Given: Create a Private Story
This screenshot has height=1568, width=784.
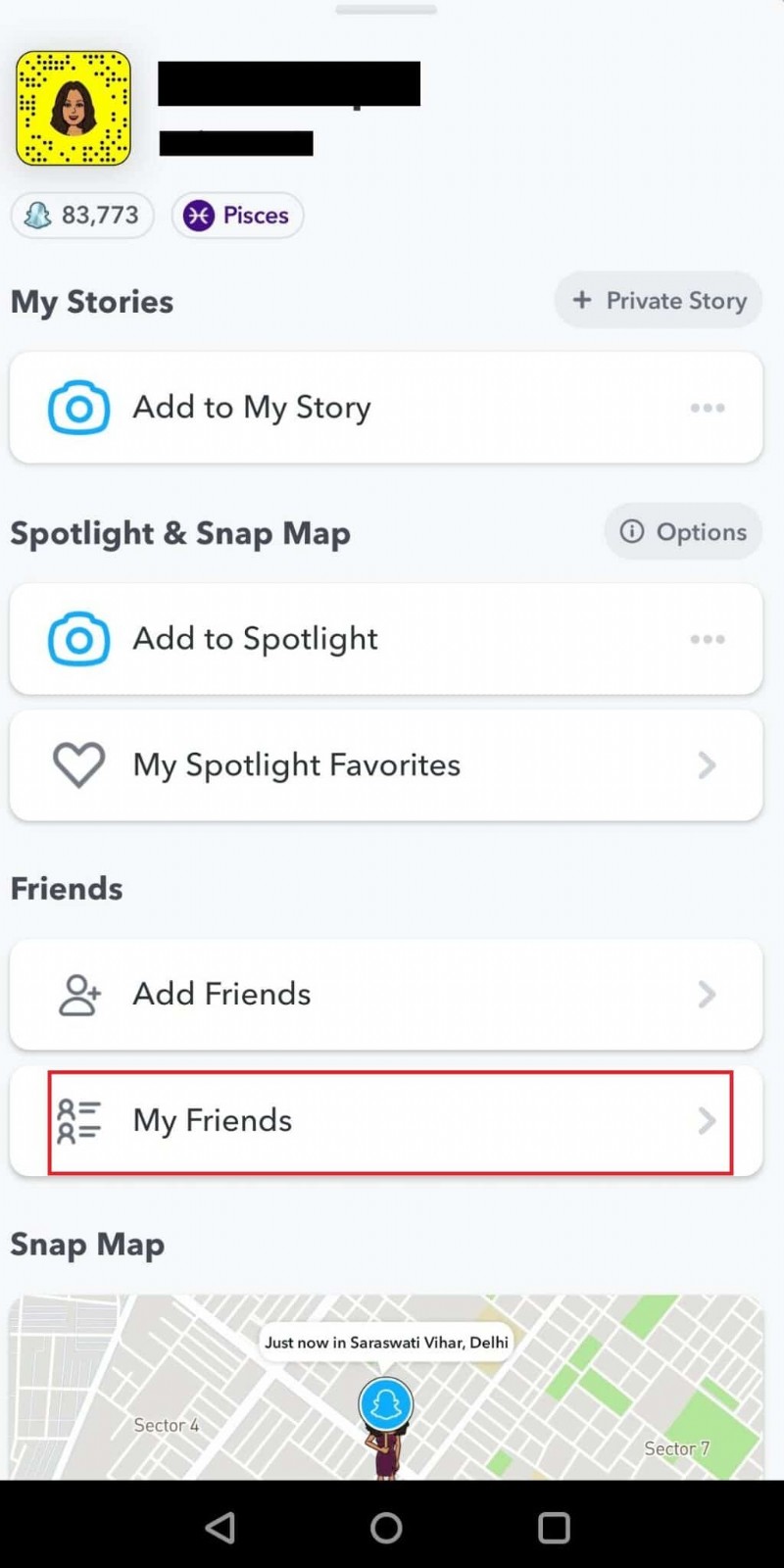Looking at the screenshot, I should click(x=658, y=300).
